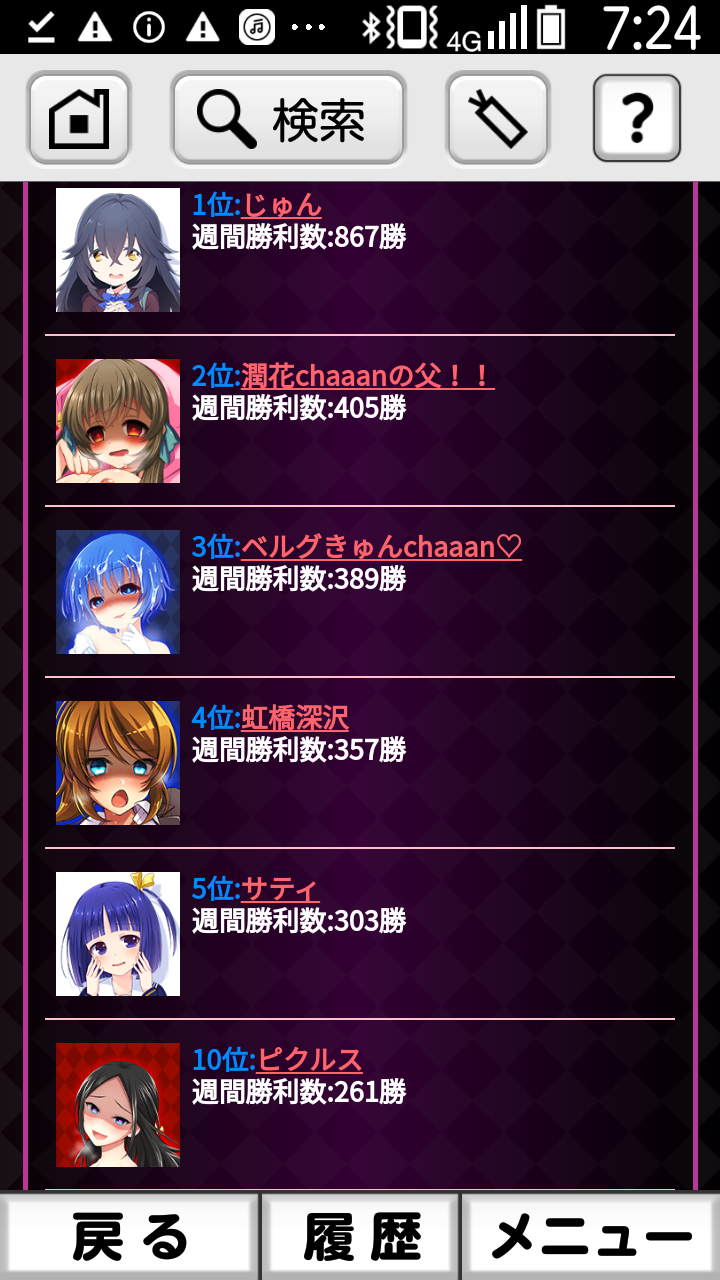The width and height of the screenshot is (720, 1280).
Task: Open the ピクルス player link
Action: click(x=309, y=1060)
